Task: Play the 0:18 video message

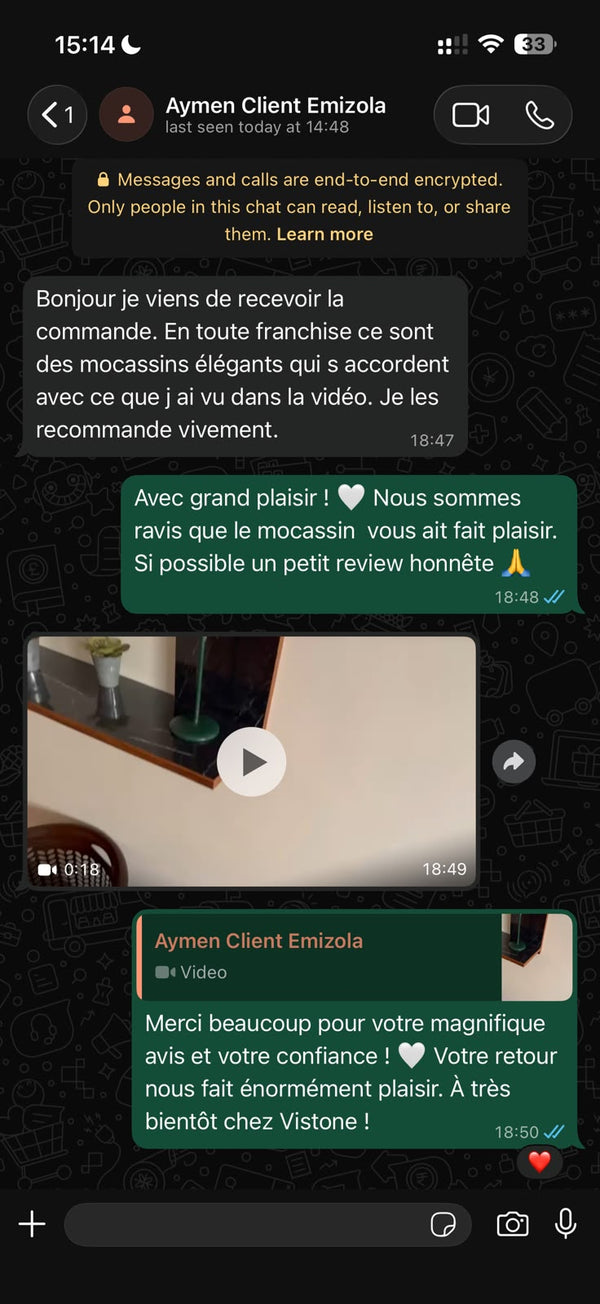Action: (252, 762)
